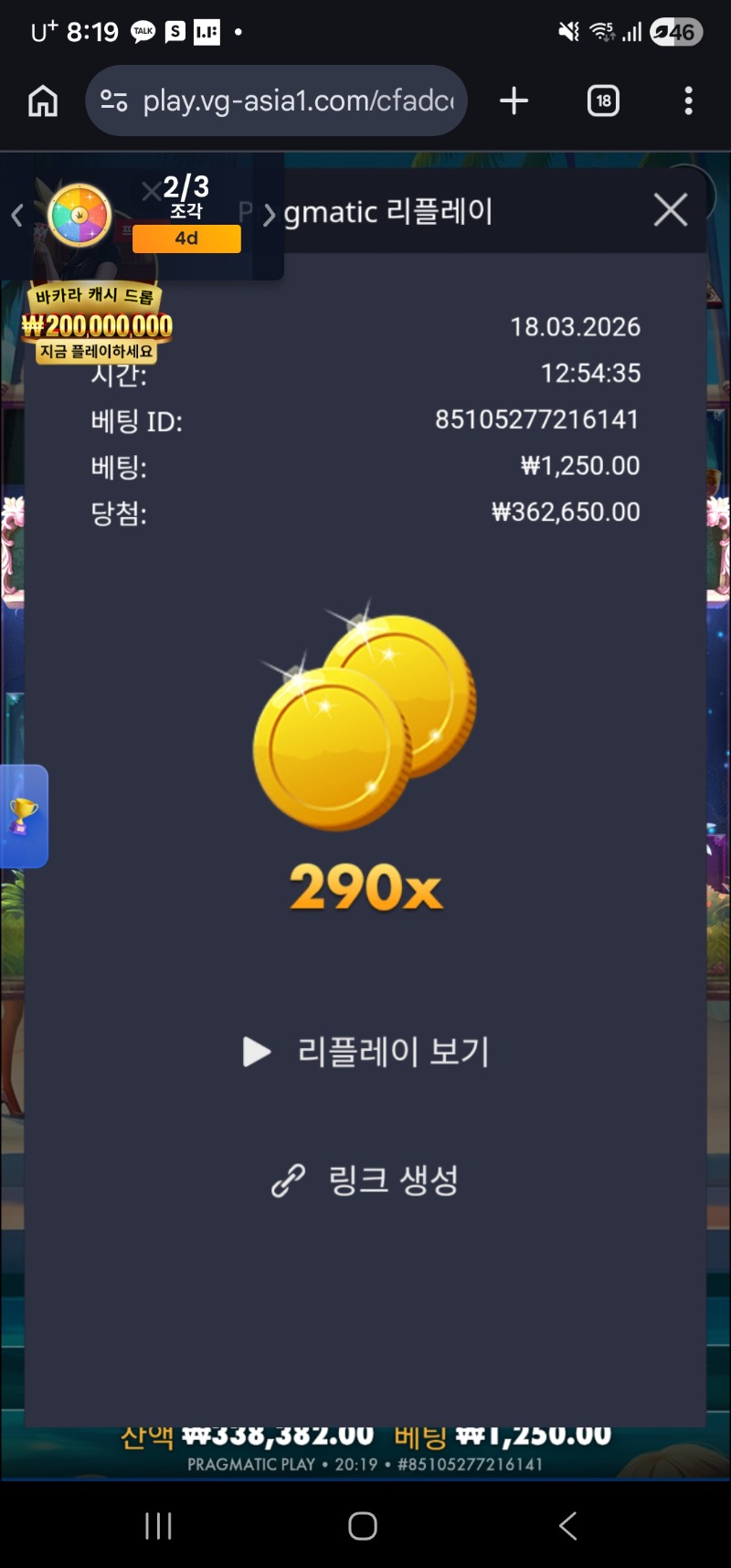Close the Pragmatic replay dialog
Screen dimensions: 731x1568
coord(671,210)
